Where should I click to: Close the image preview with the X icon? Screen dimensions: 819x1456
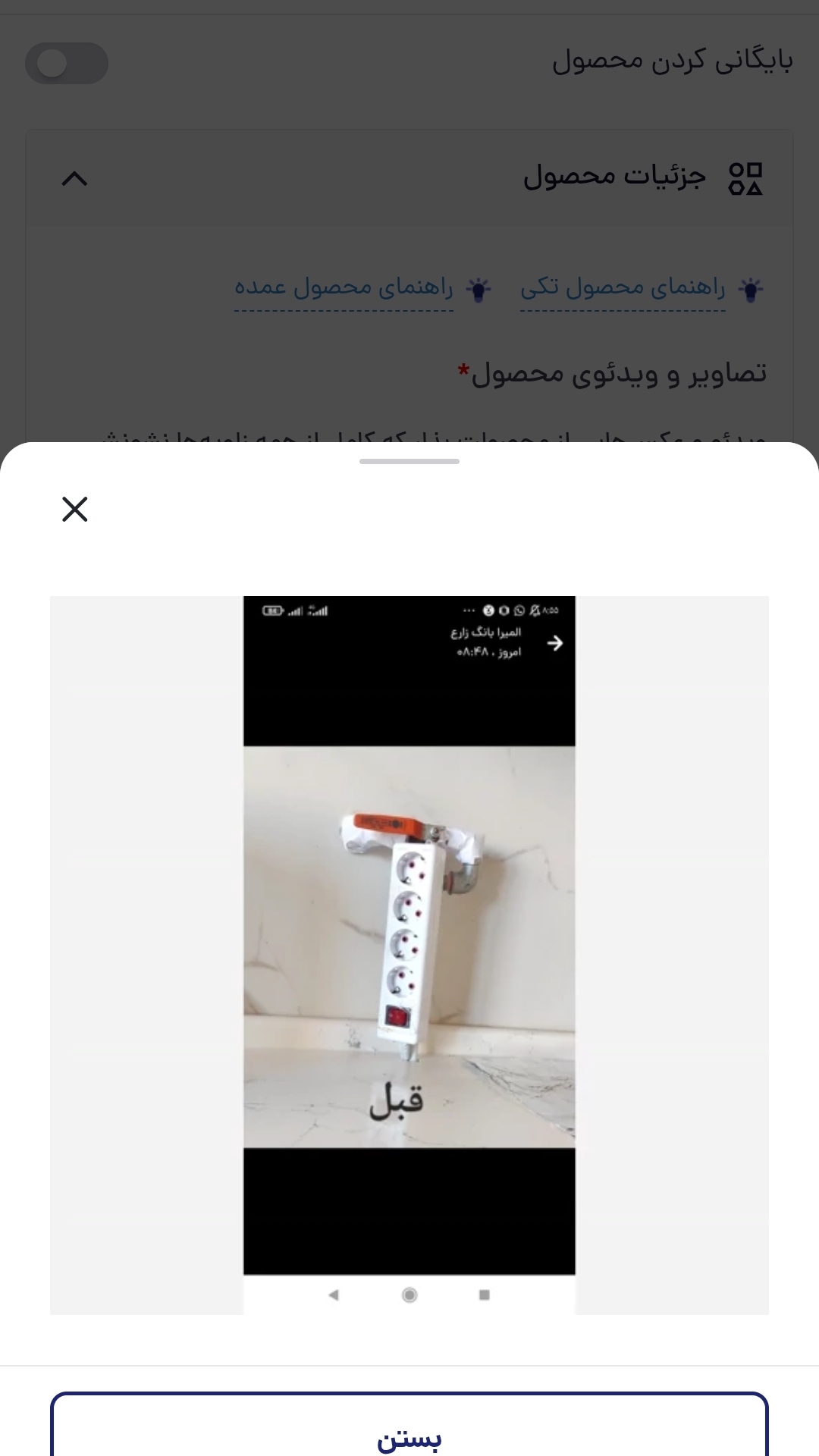coord(75,509)
